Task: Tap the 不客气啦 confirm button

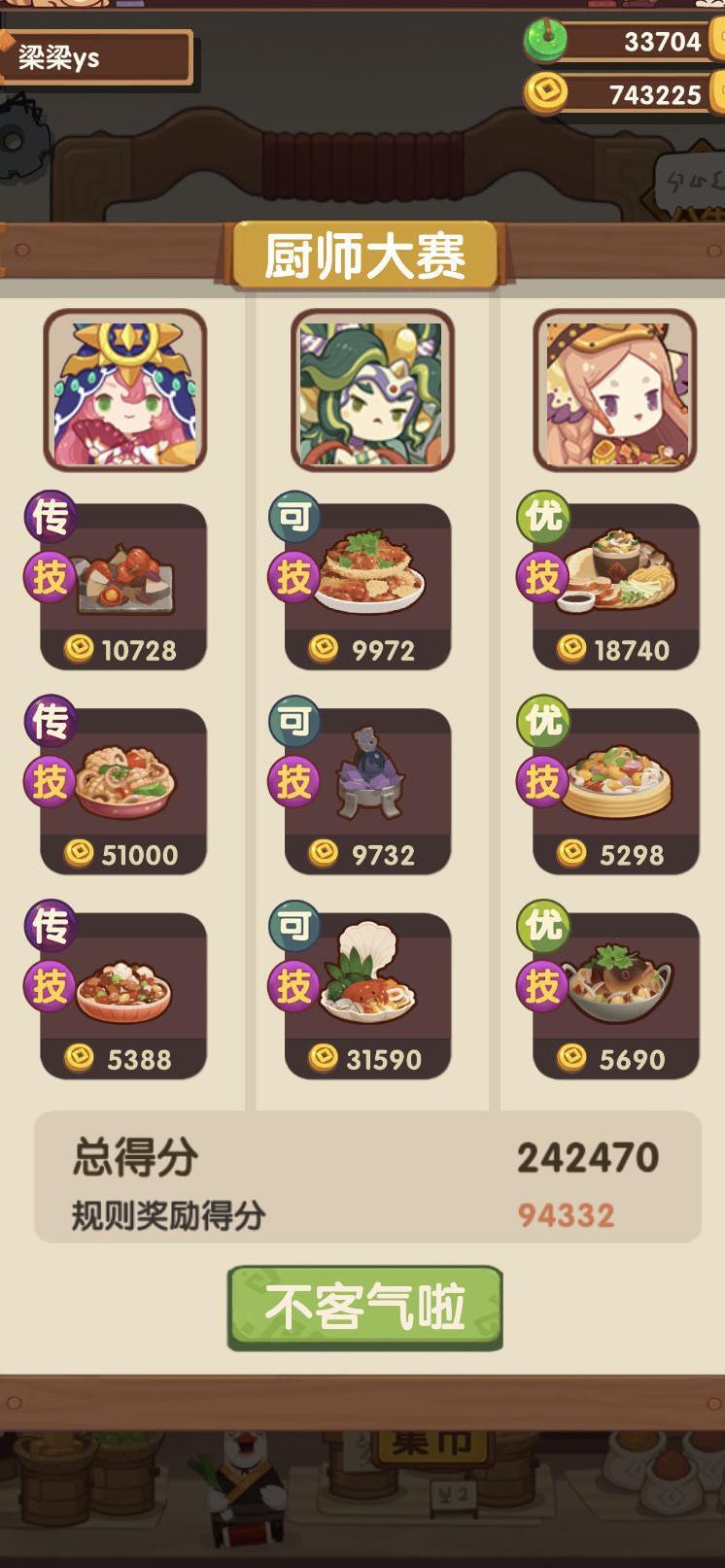Action: pos(364,1307)
